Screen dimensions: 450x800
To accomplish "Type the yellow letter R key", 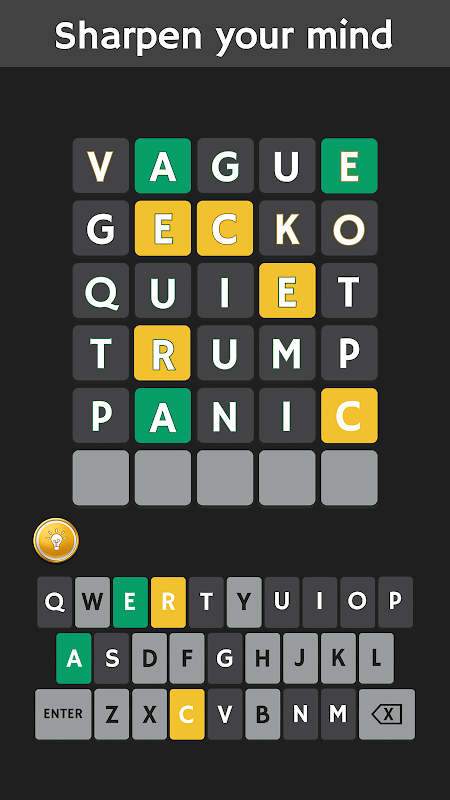I will [168, 602].
